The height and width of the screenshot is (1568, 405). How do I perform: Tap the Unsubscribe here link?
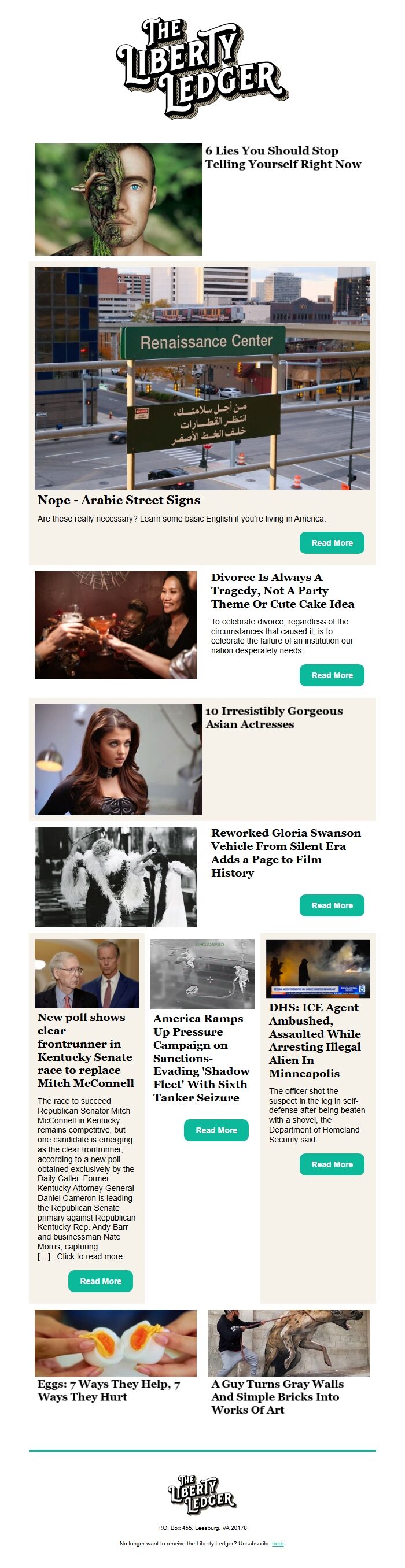pyautogui.click(x=278, y=1543)
